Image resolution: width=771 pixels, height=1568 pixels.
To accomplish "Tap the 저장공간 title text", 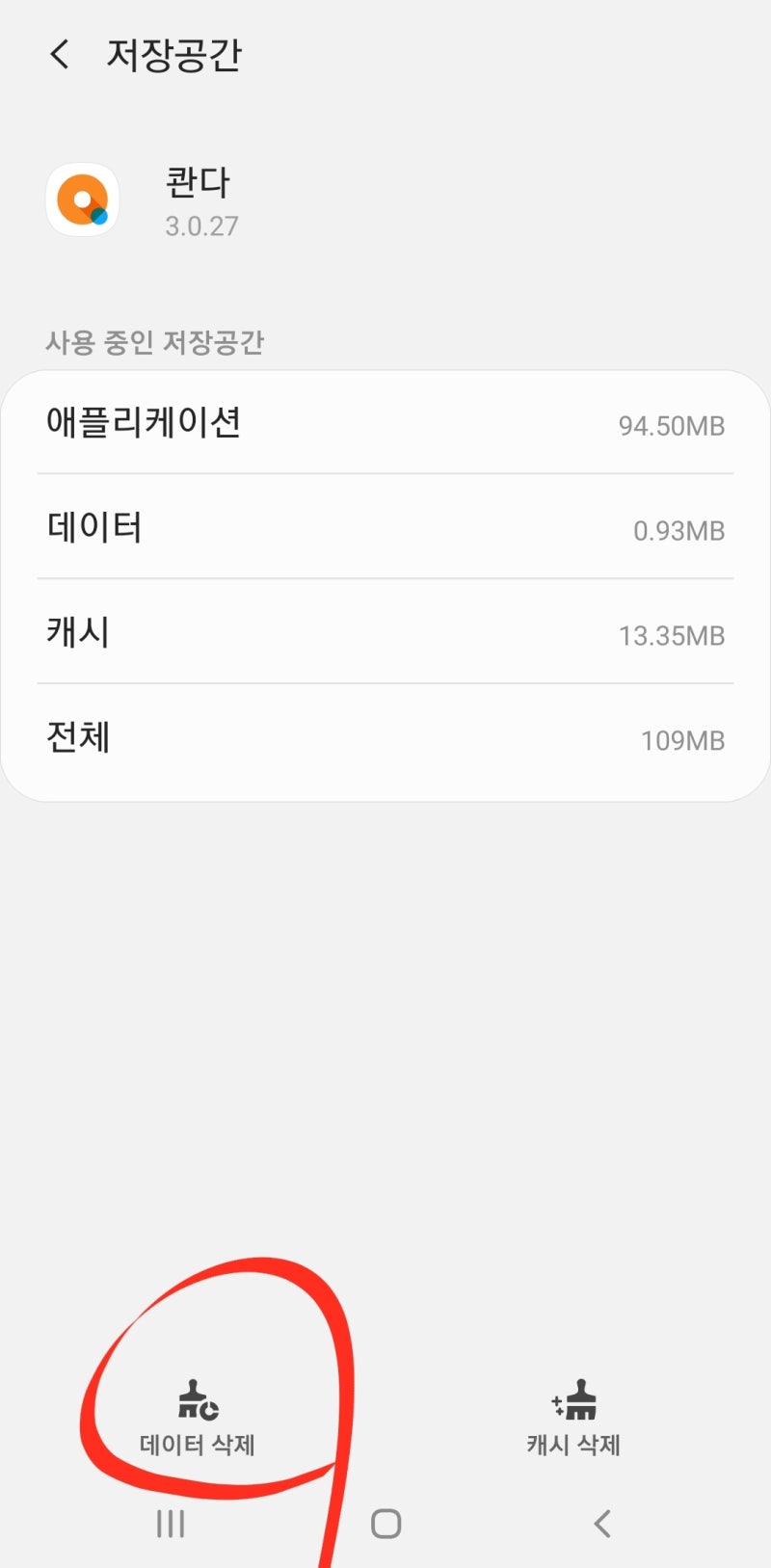I will point(173,57).
